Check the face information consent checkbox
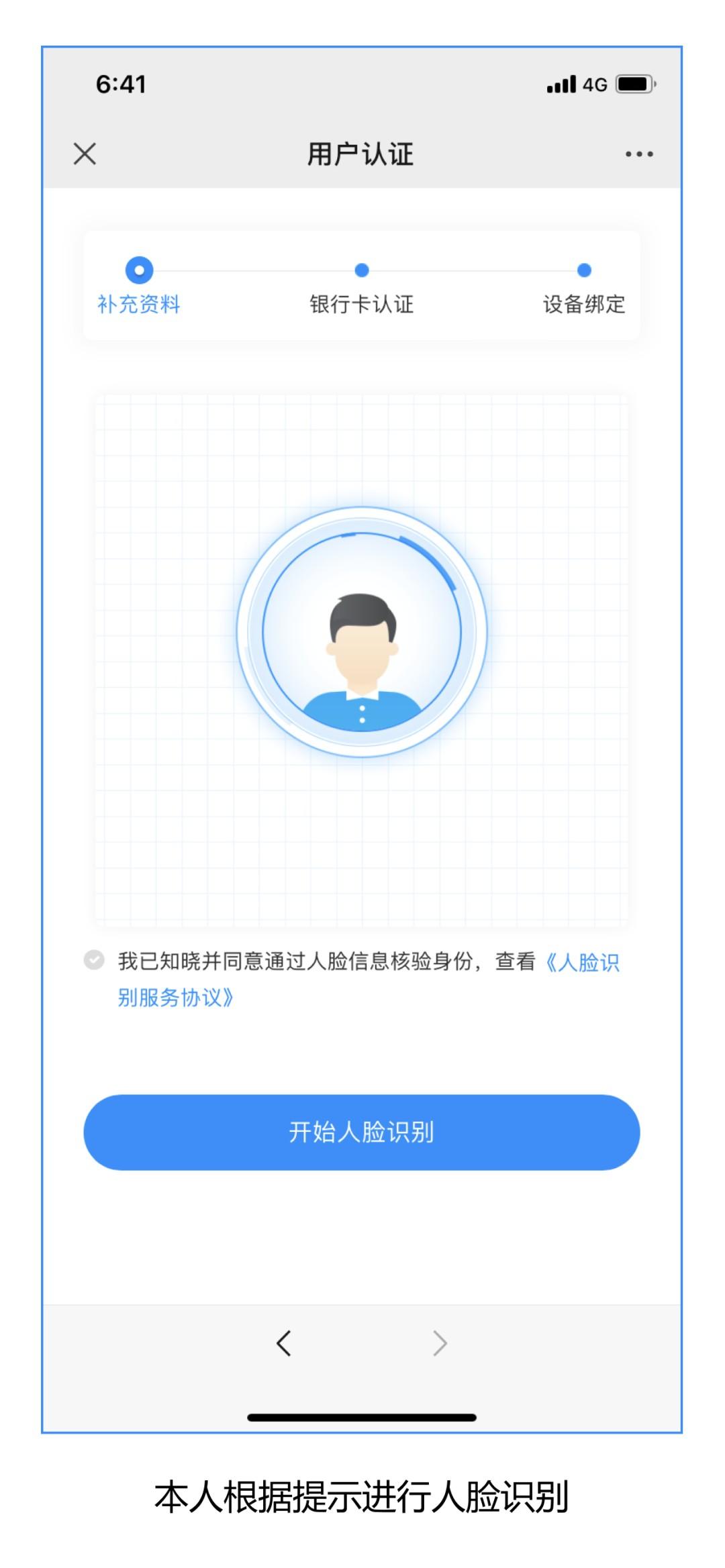Image resolution: width=725 pixels, height=1568 pixels. point(94,960)
